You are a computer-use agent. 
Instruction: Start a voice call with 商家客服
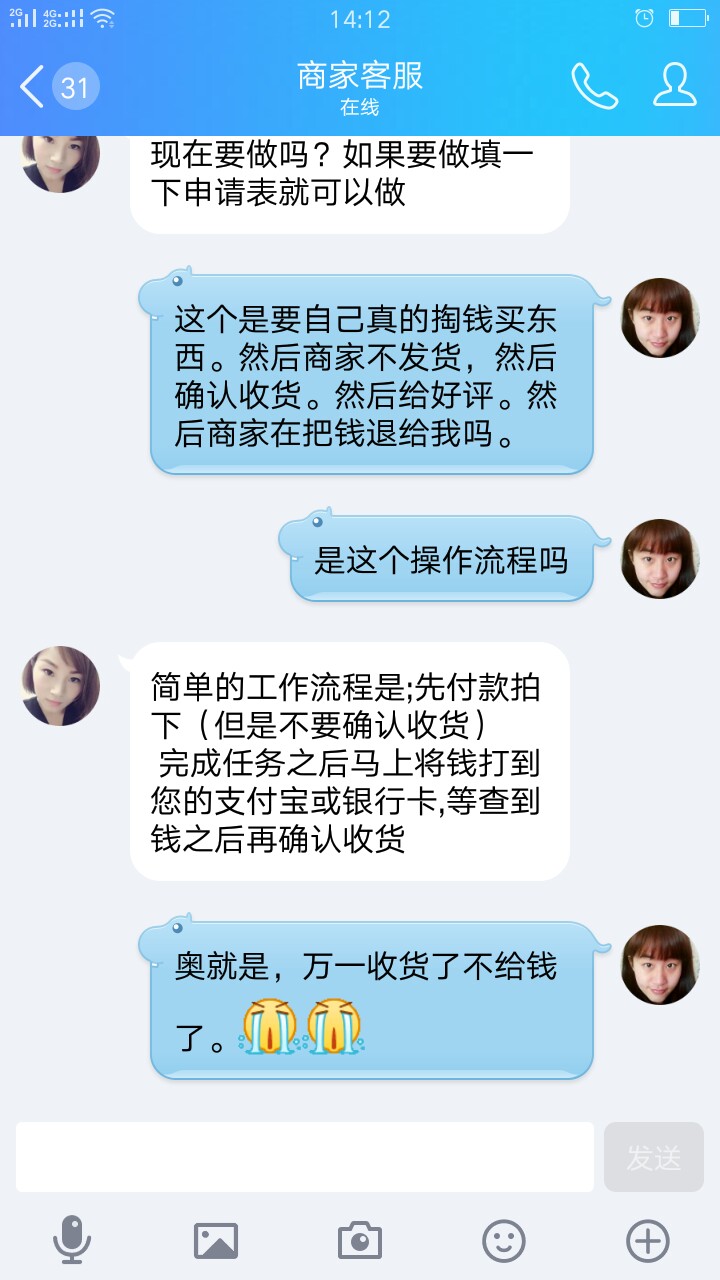594,86
